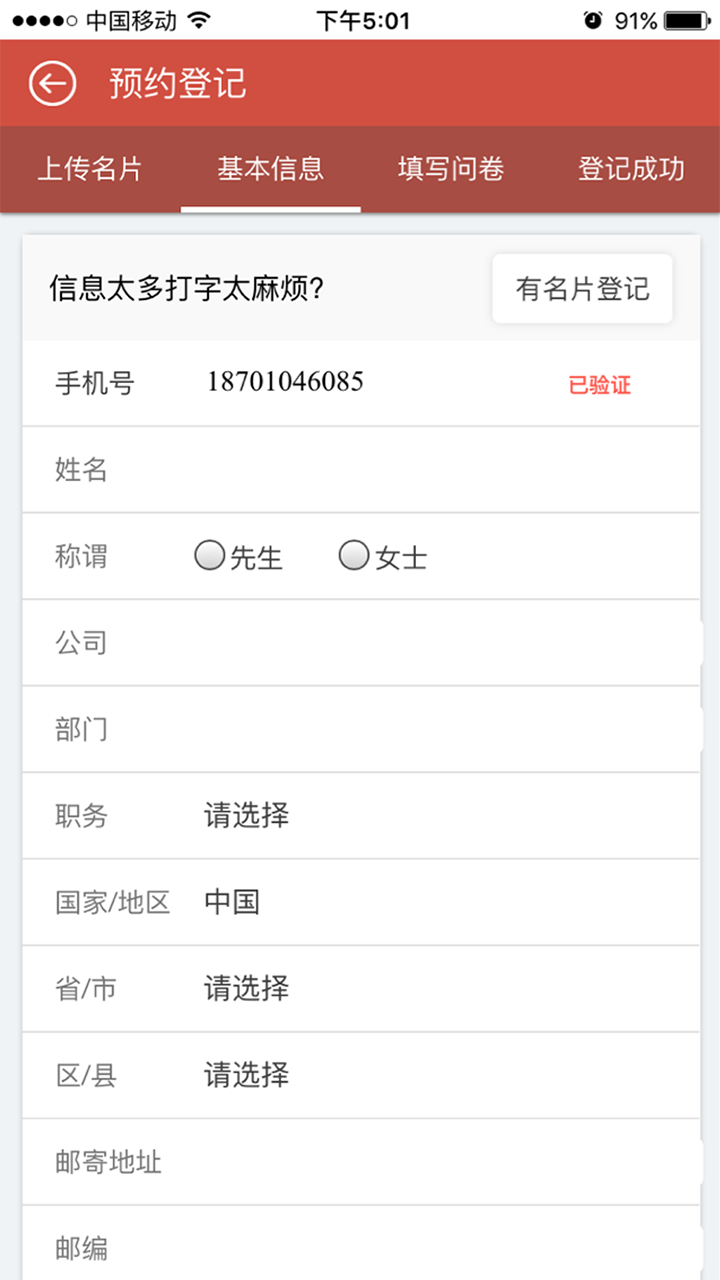Open the 职务 position picker
The width and height of the screenshot is (720, 1280).
click(361, 815)
